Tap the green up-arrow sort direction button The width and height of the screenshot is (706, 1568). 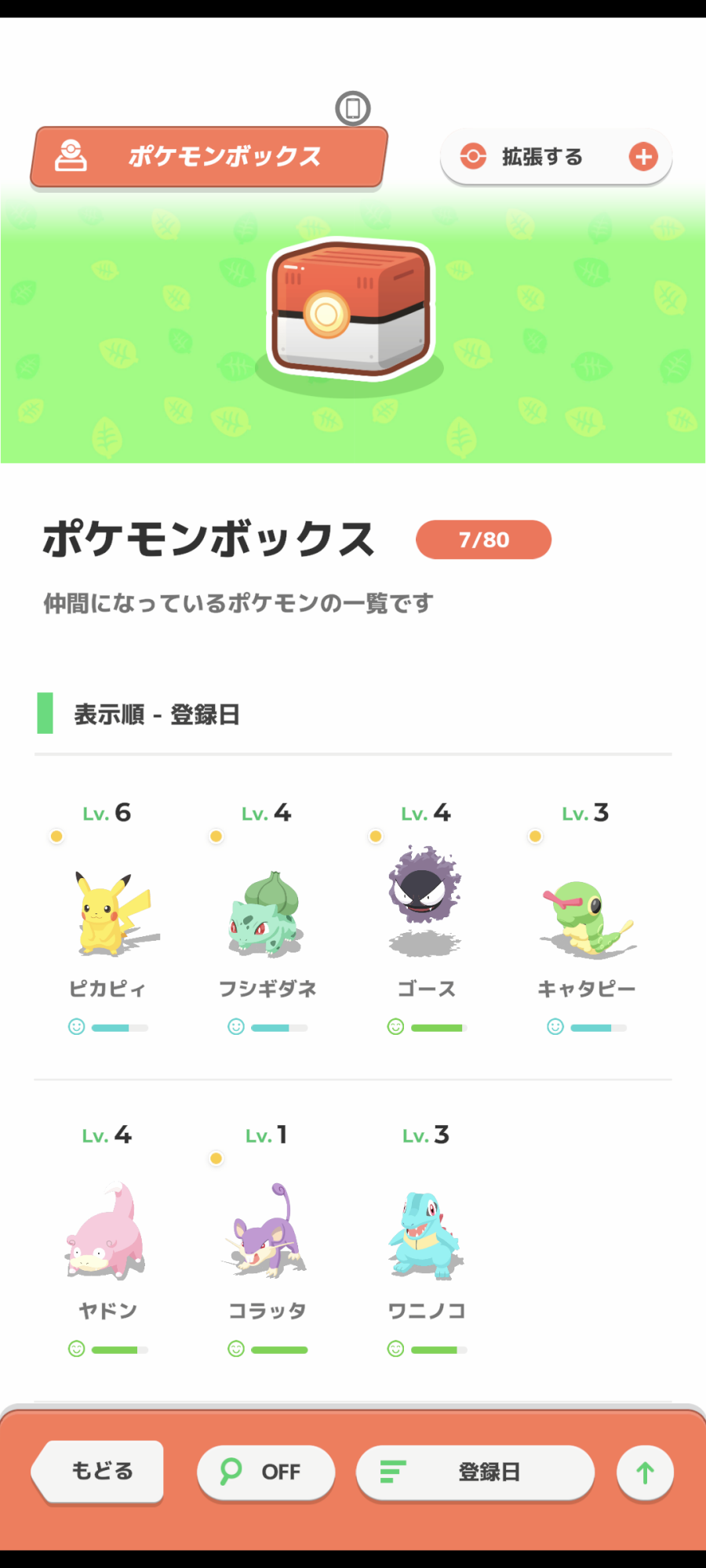tap(645, 1472)
